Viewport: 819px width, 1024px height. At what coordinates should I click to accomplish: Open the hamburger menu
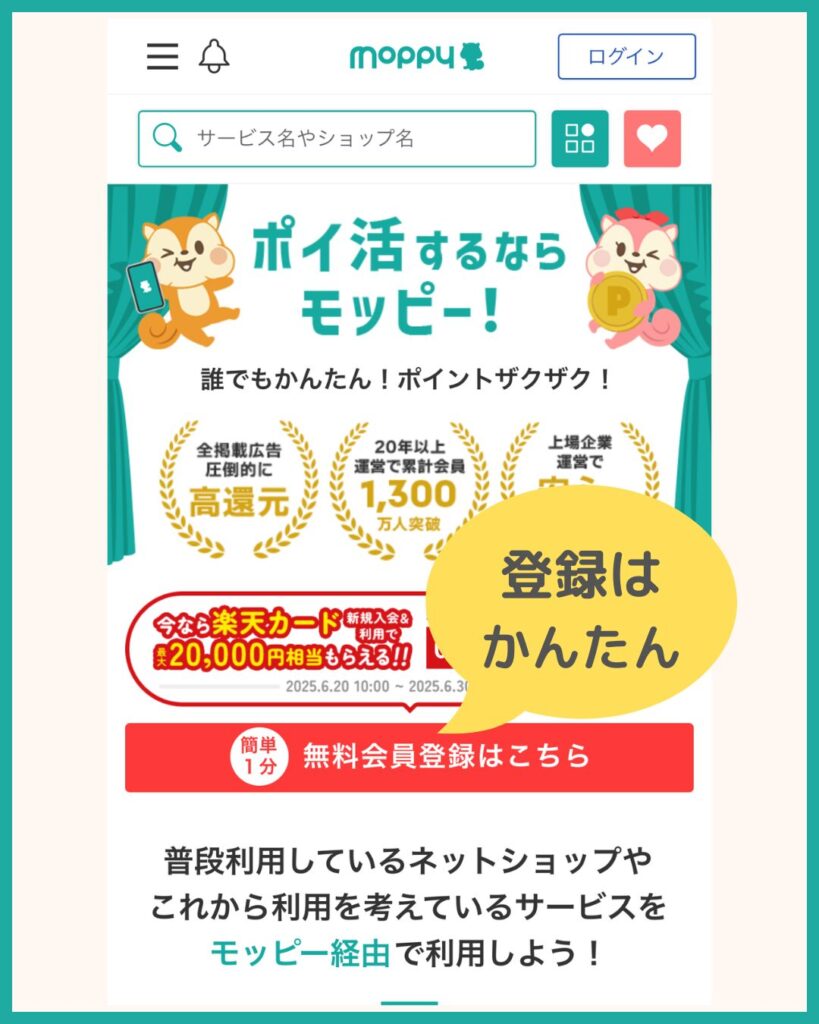[x=160, y=58]
